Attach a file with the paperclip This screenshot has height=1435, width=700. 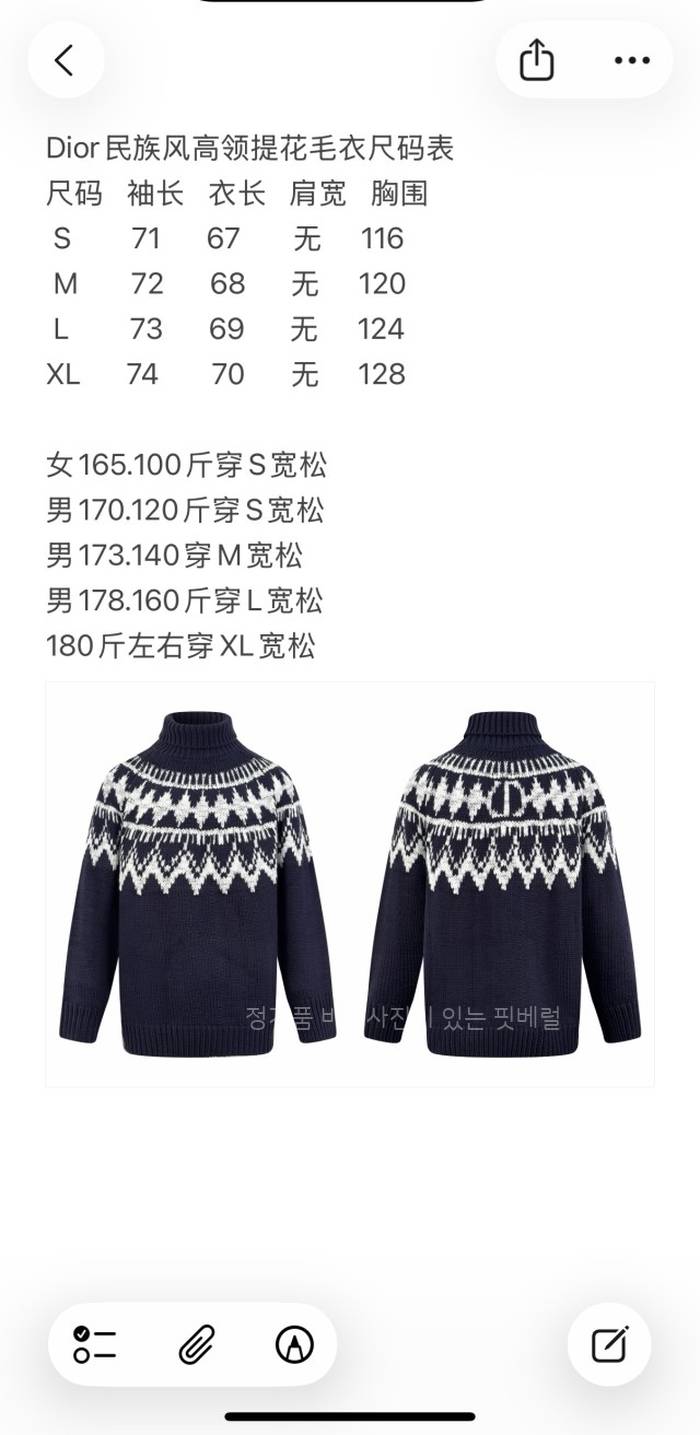point(196,1345)
